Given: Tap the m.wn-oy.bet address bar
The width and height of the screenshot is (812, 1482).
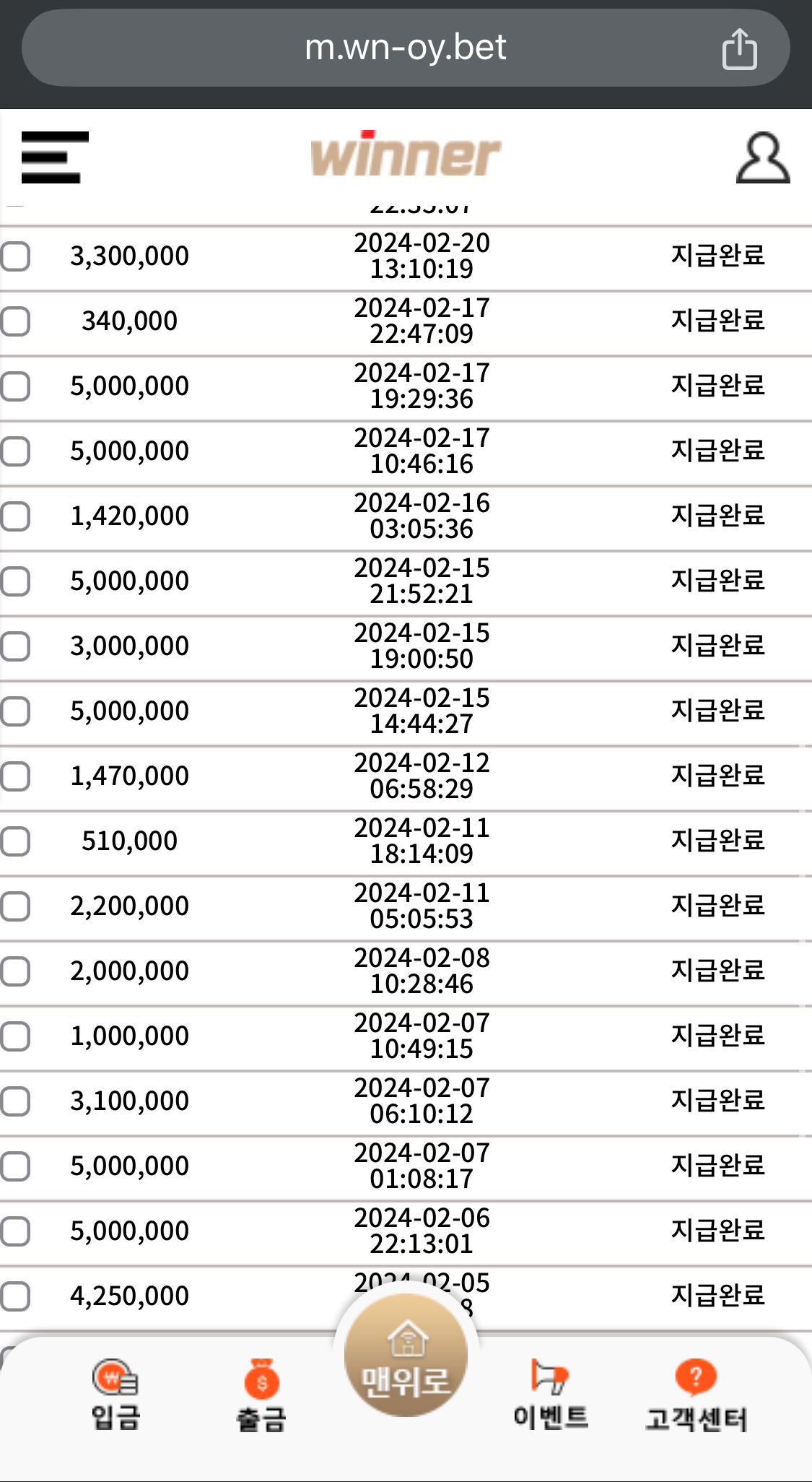Looking at the screenshot, I should pos(406,48).
